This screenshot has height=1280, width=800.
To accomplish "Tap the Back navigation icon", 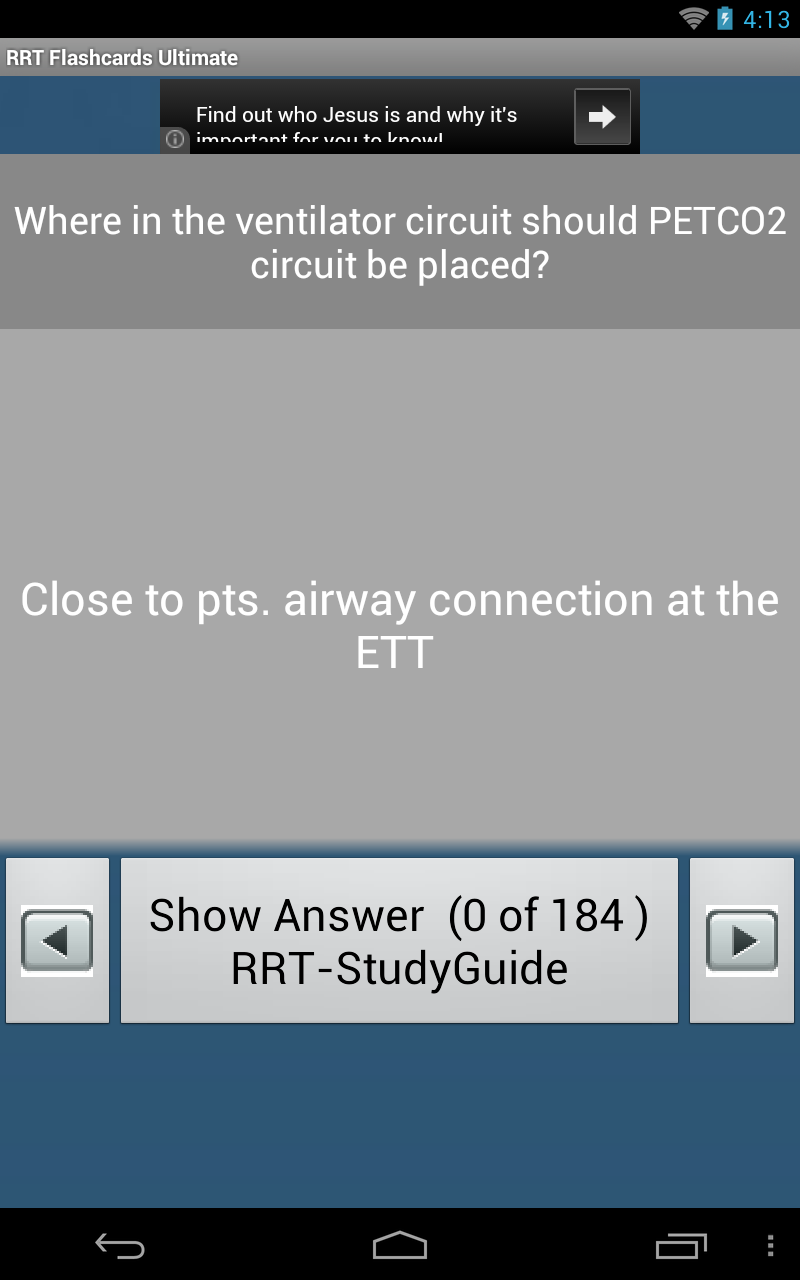I will click(x=119, y=1246).
